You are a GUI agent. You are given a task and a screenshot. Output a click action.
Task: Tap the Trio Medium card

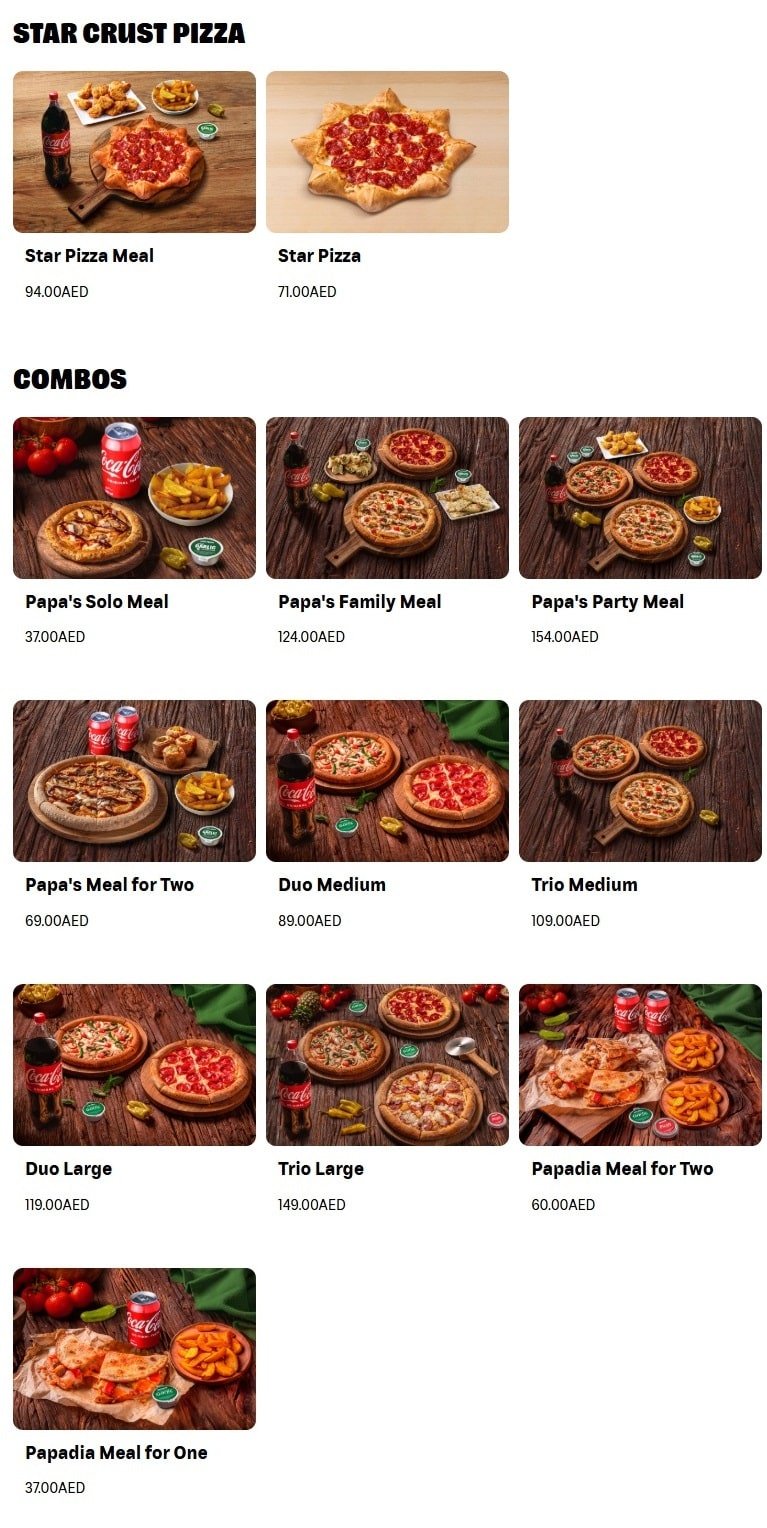(640, 781)
